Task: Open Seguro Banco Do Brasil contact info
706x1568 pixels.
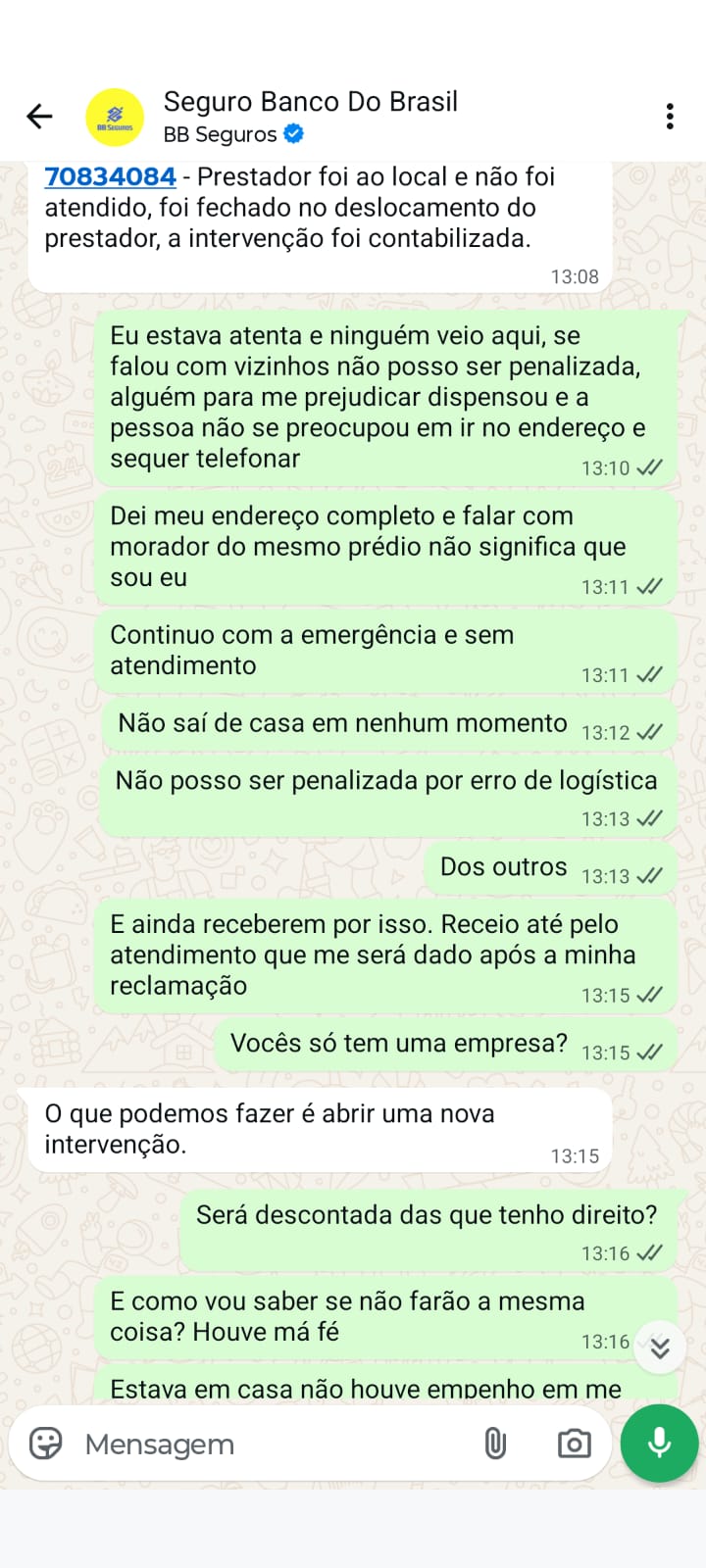Action: [310, 116]
